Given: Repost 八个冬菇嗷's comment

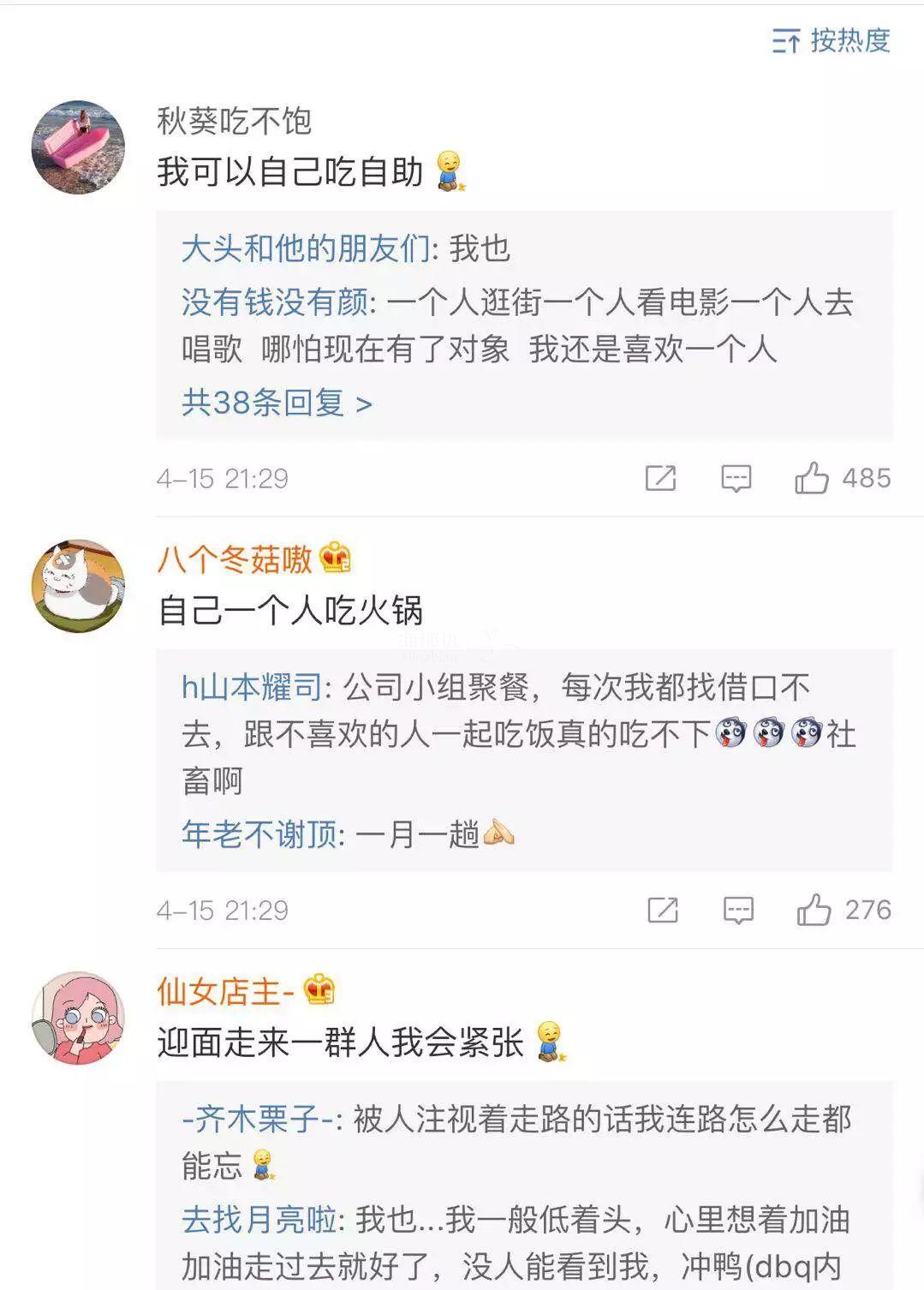Looking at the screenshot, I should coord(663,910).
